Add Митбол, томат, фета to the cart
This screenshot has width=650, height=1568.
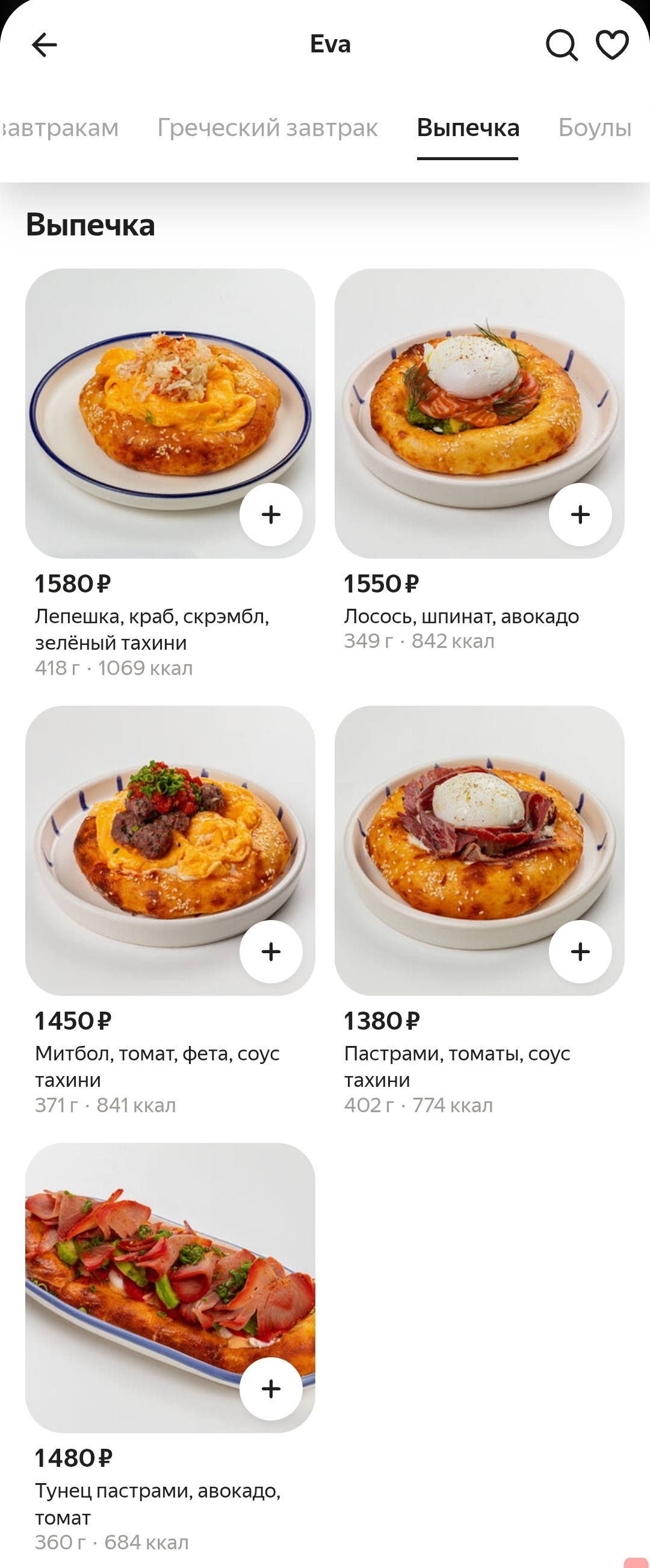(271, 951)
